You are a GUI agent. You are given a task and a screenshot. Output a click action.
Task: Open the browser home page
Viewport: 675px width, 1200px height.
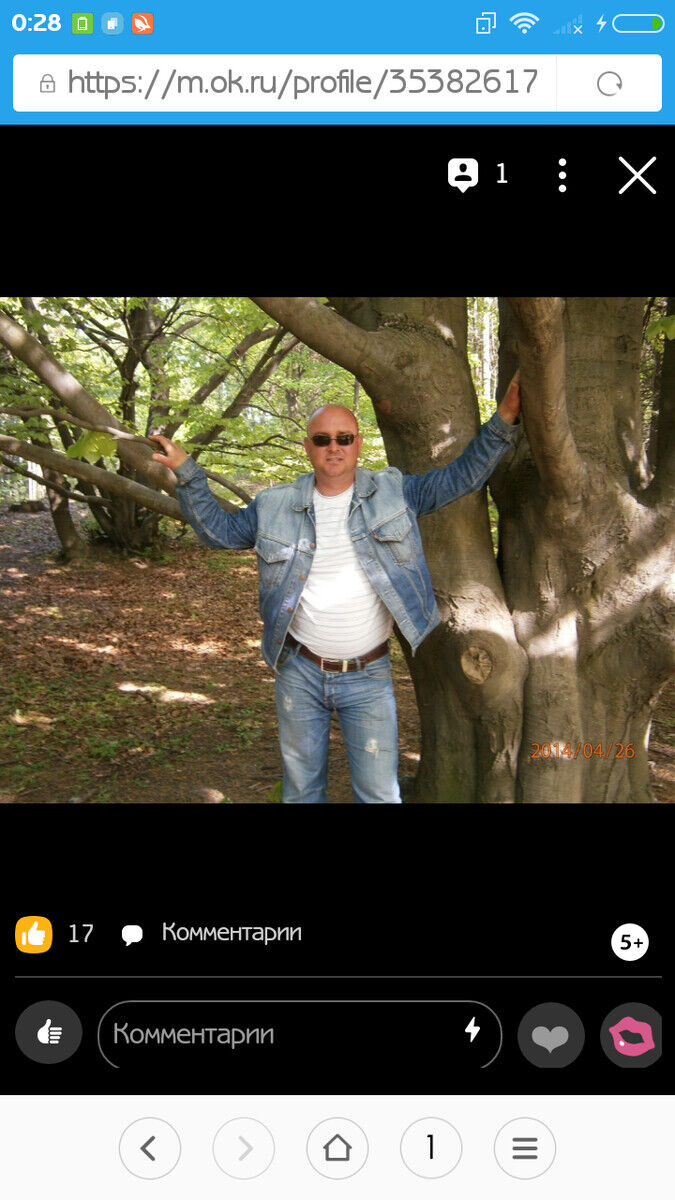(337, 1148)
